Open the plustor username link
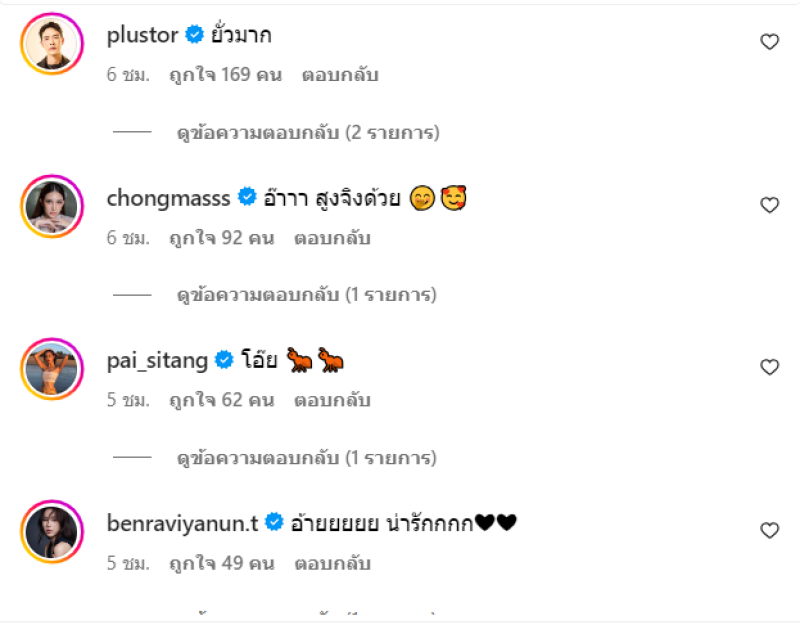This screenshot has height=625, width=800. (x=142, y=35)
